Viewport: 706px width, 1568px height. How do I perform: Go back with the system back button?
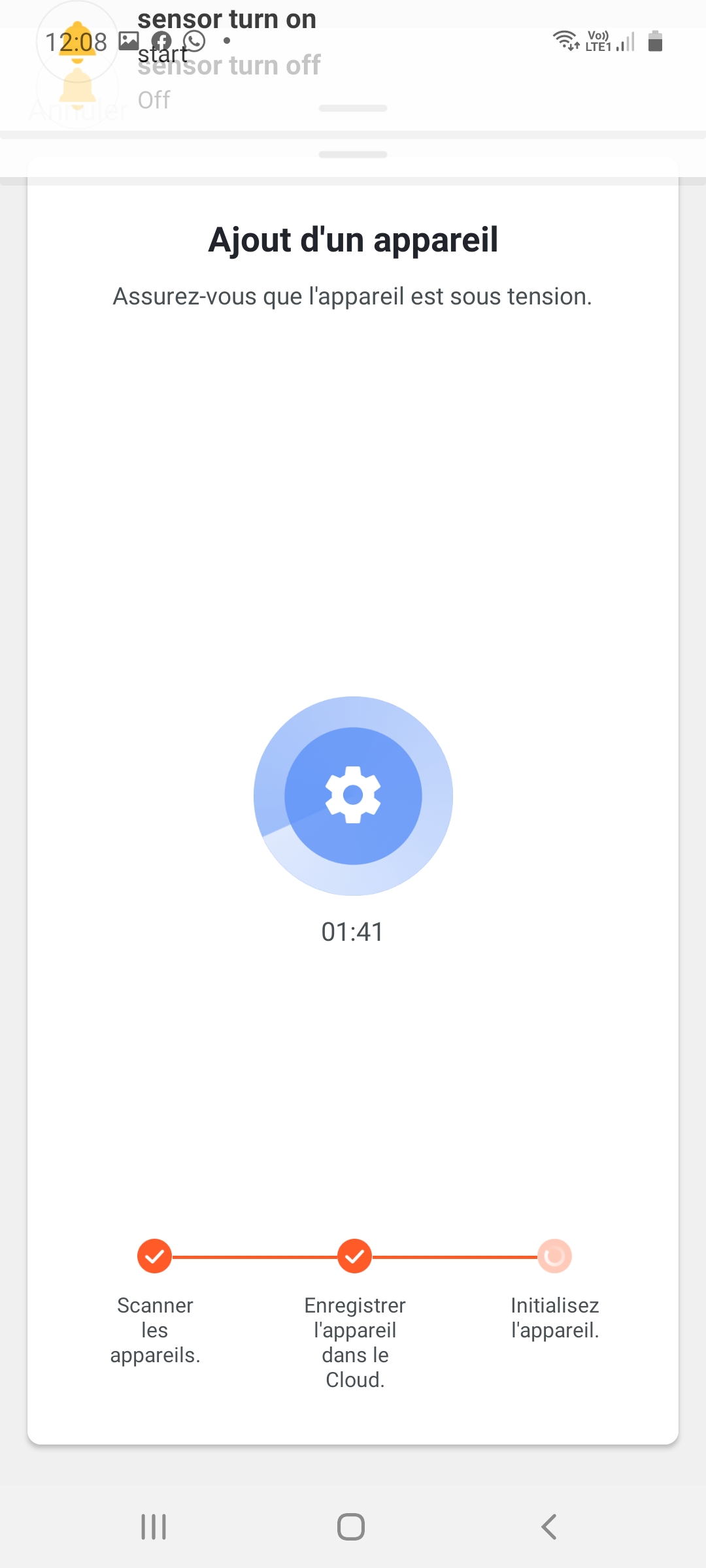point(549,1527)
